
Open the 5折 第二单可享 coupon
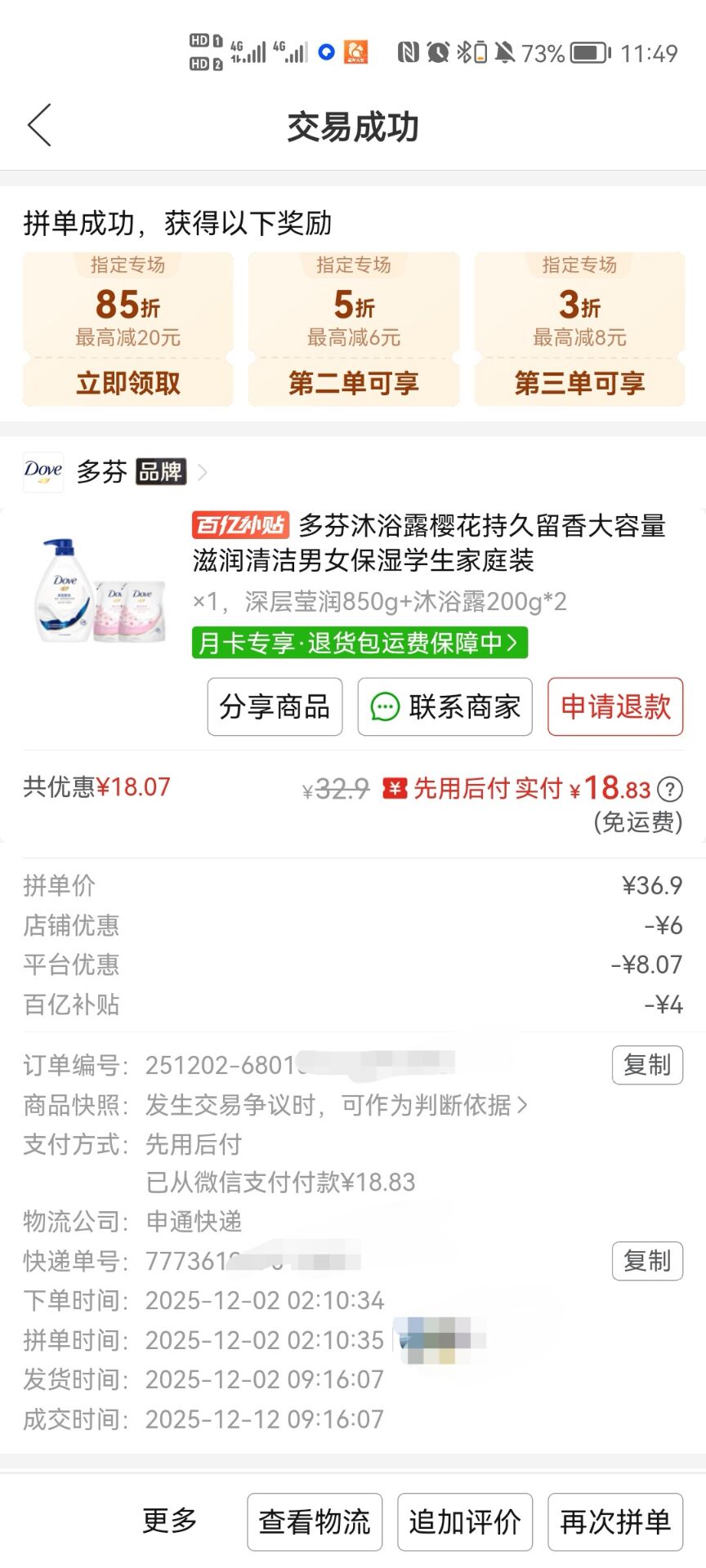354,382
